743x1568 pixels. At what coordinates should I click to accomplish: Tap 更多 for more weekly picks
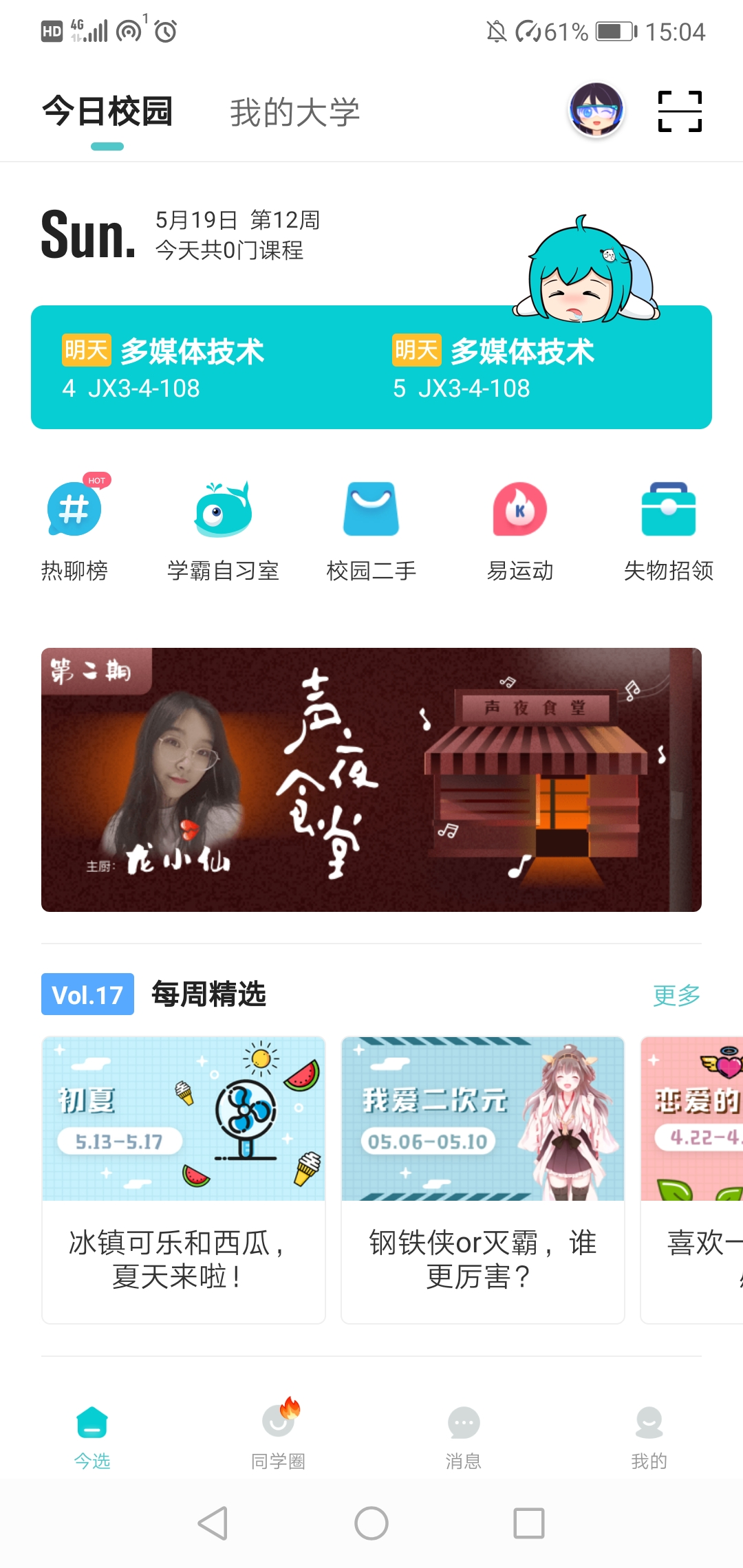(676, 995)
